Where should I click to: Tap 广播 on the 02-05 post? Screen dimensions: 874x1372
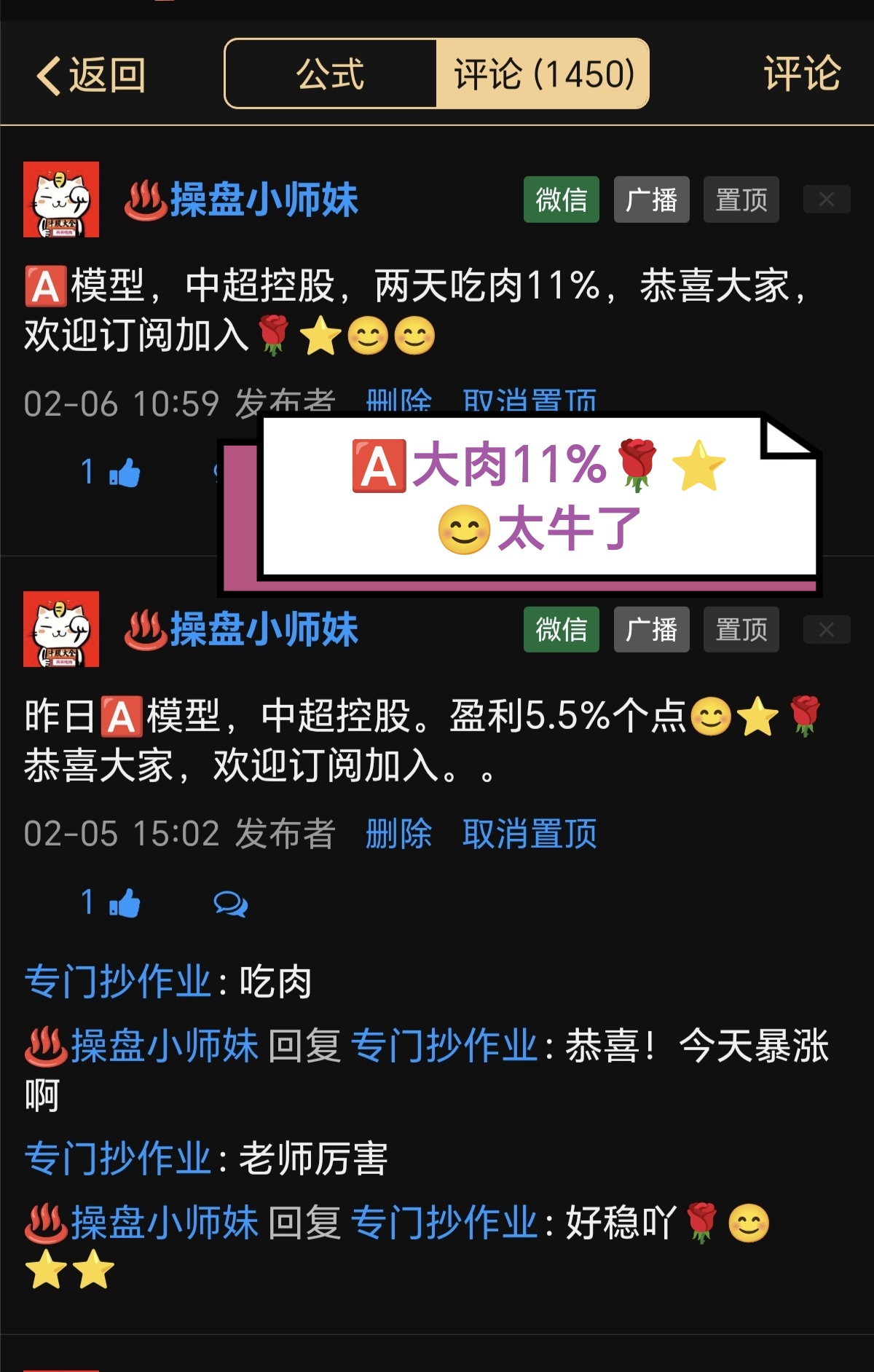click(651, 629)
